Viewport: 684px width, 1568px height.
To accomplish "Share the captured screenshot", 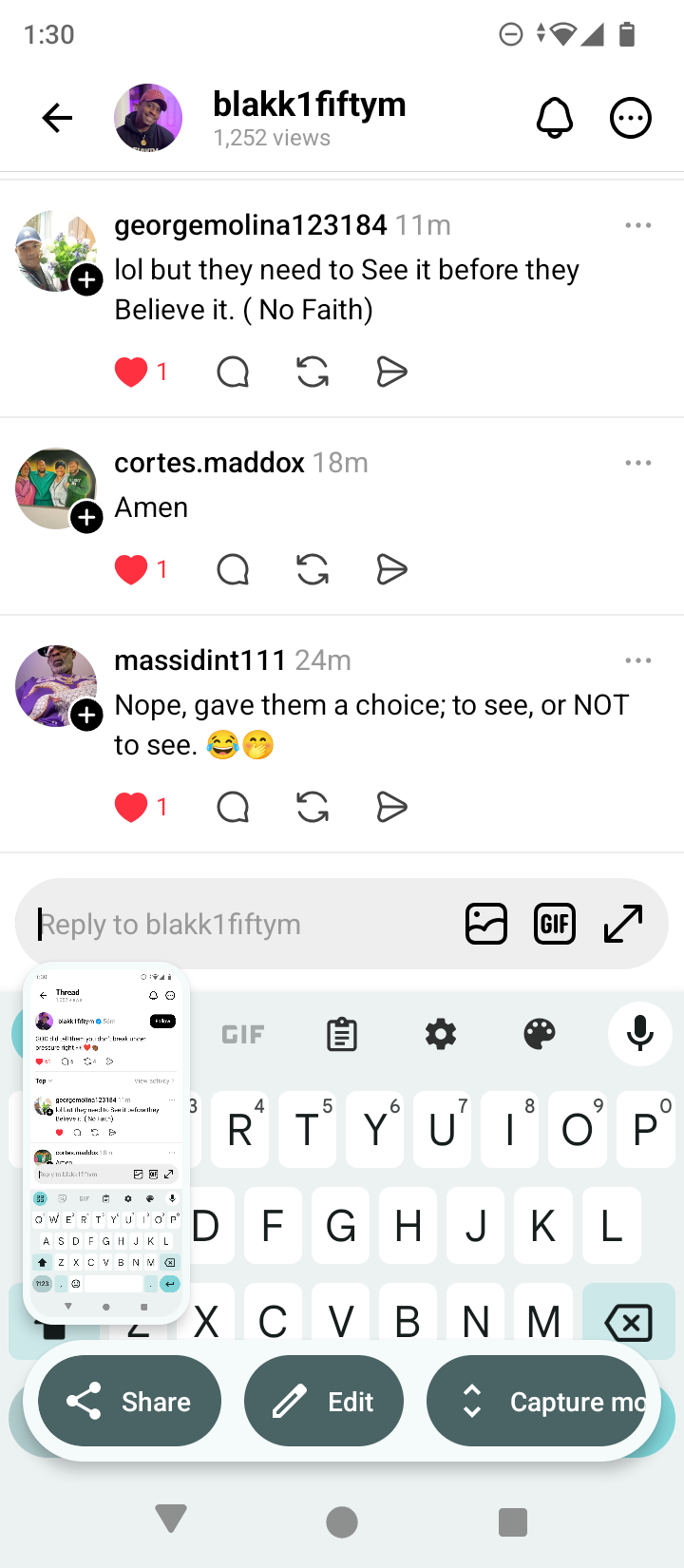I will 129,1401.
